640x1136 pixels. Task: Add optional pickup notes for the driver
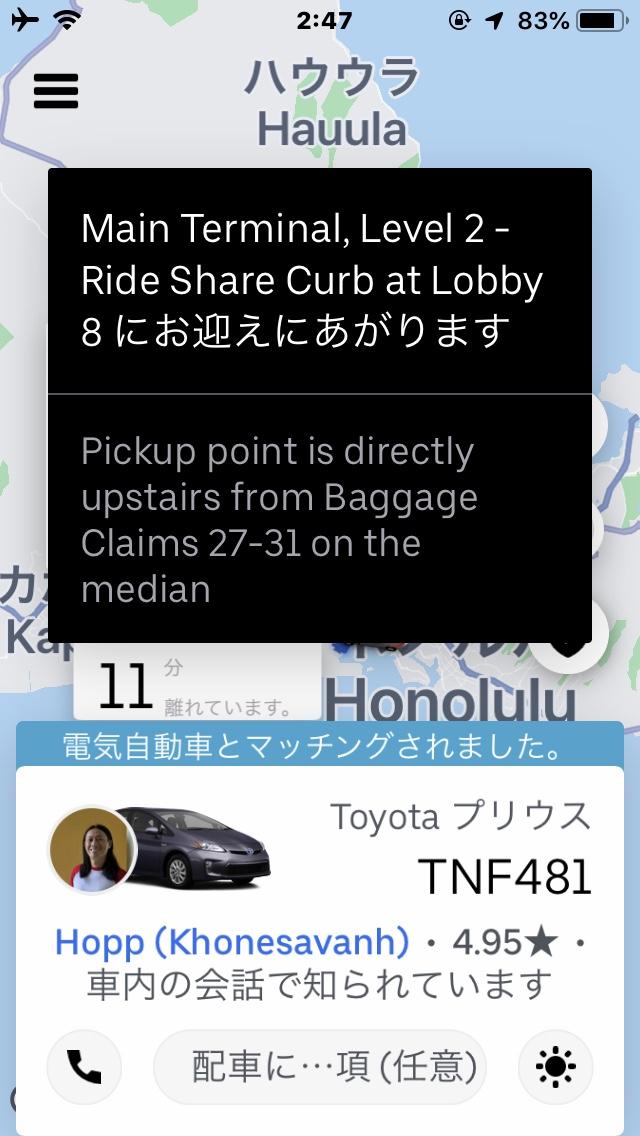click(x=320, y=1068)
